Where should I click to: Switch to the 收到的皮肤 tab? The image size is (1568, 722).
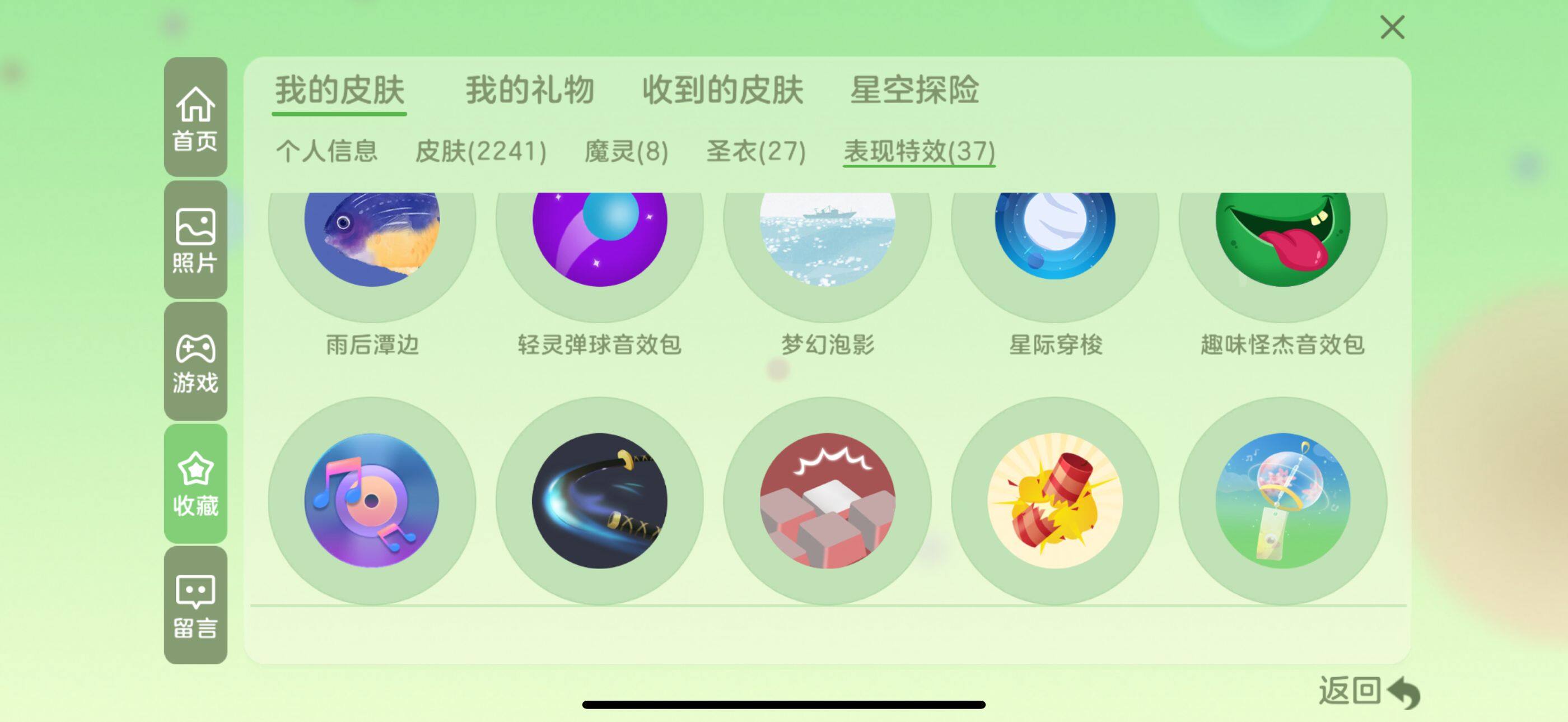pyautogui.click(x=722, y=90)
